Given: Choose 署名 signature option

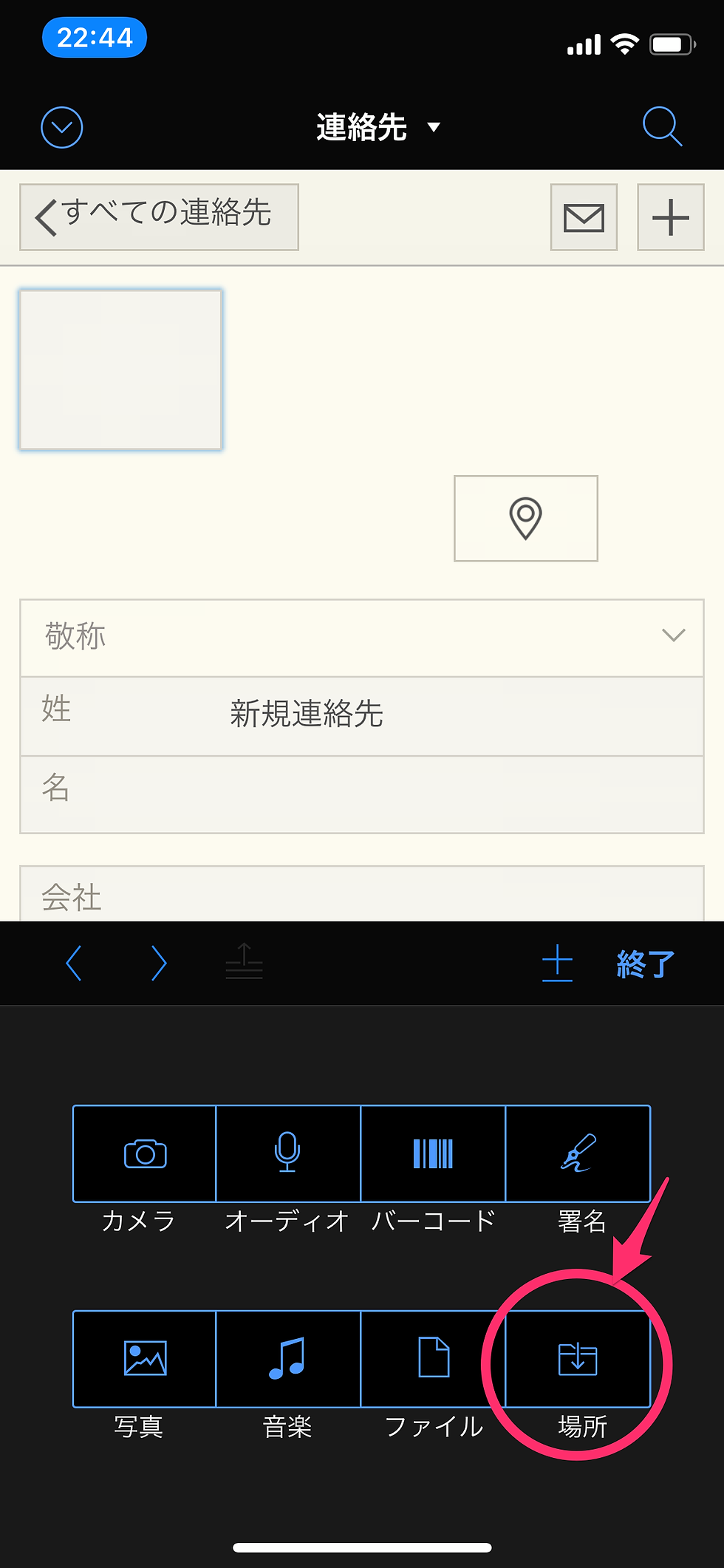Looking at the screenshot, I should (x=578, y=1153).
